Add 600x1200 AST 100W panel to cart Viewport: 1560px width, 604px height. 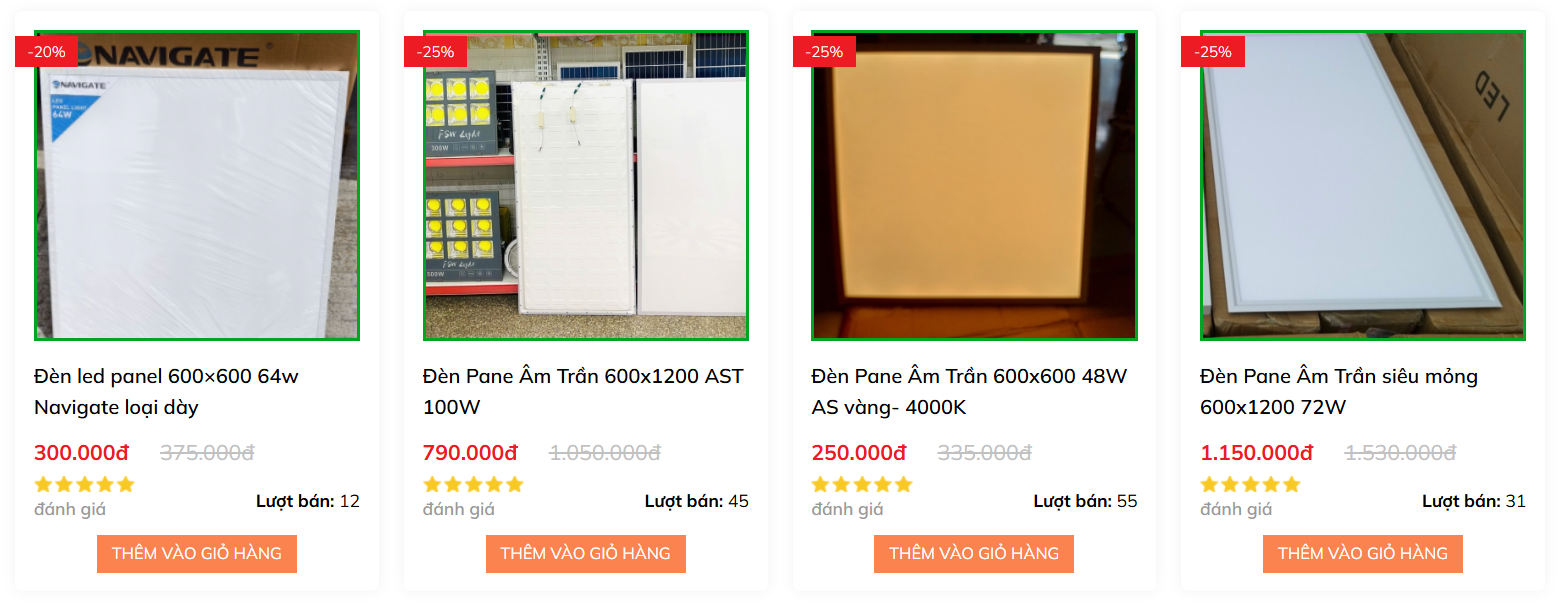click(x=585, y=553)
